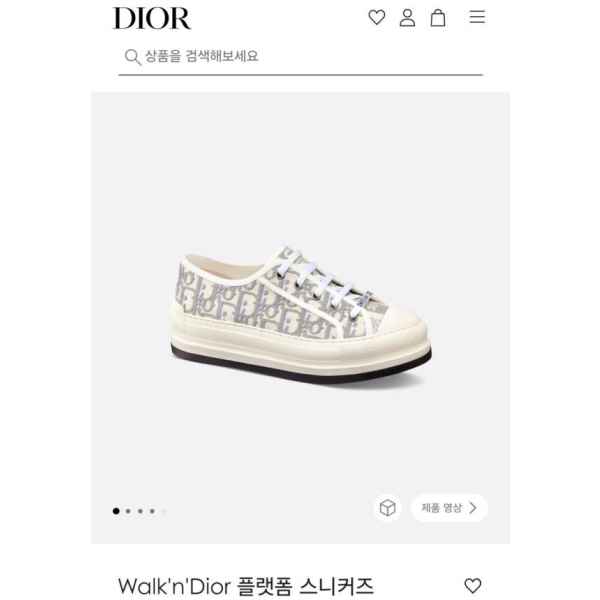
Task: Open the hamburger menu
Action: point(477,17)
